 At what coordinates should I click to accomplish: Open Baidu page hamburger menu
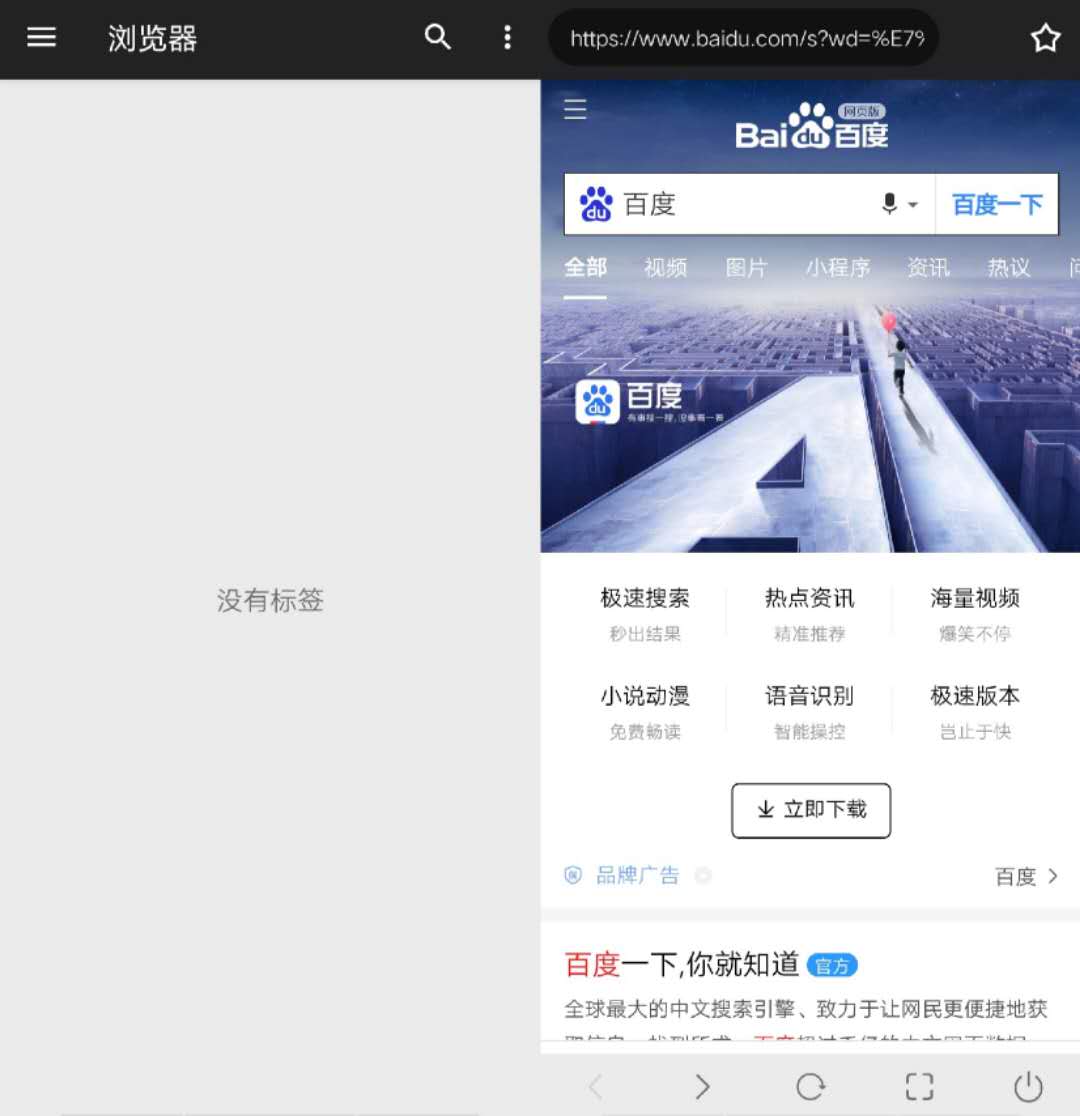coord(575,109)
